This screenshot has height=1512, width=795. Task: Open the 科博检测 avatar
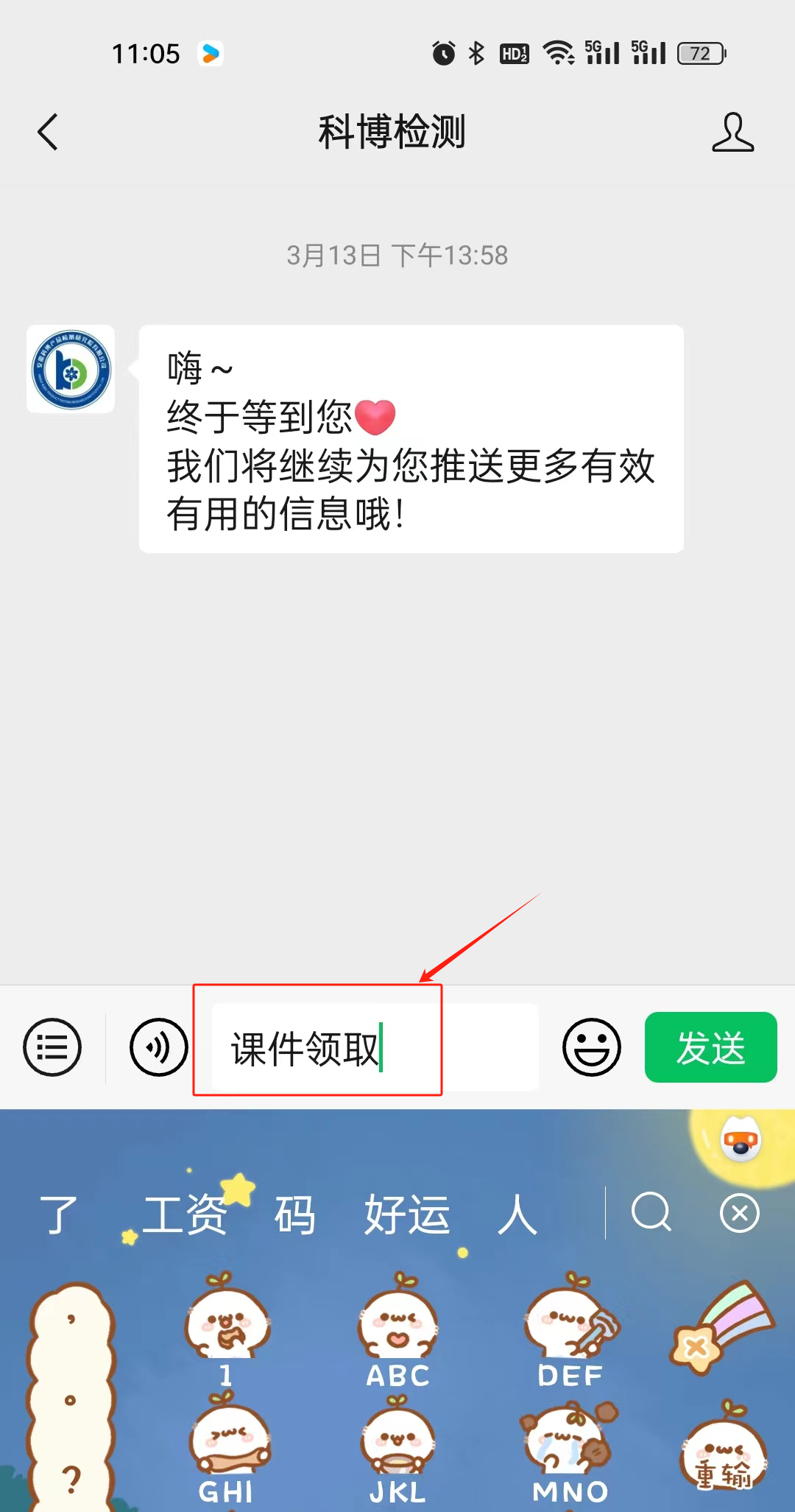(71, 369)
